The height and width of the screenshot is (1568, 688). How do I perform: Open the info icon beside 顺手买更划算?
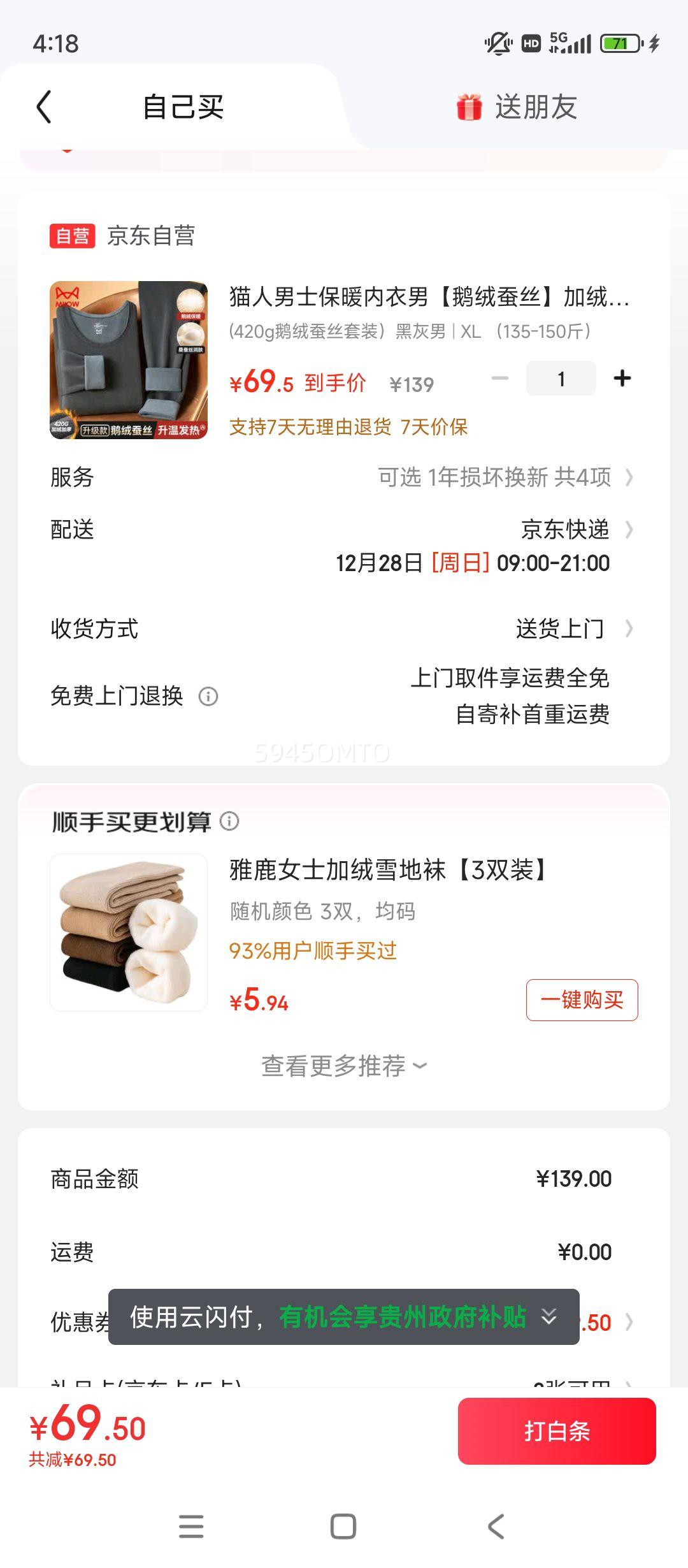[228, 824]
